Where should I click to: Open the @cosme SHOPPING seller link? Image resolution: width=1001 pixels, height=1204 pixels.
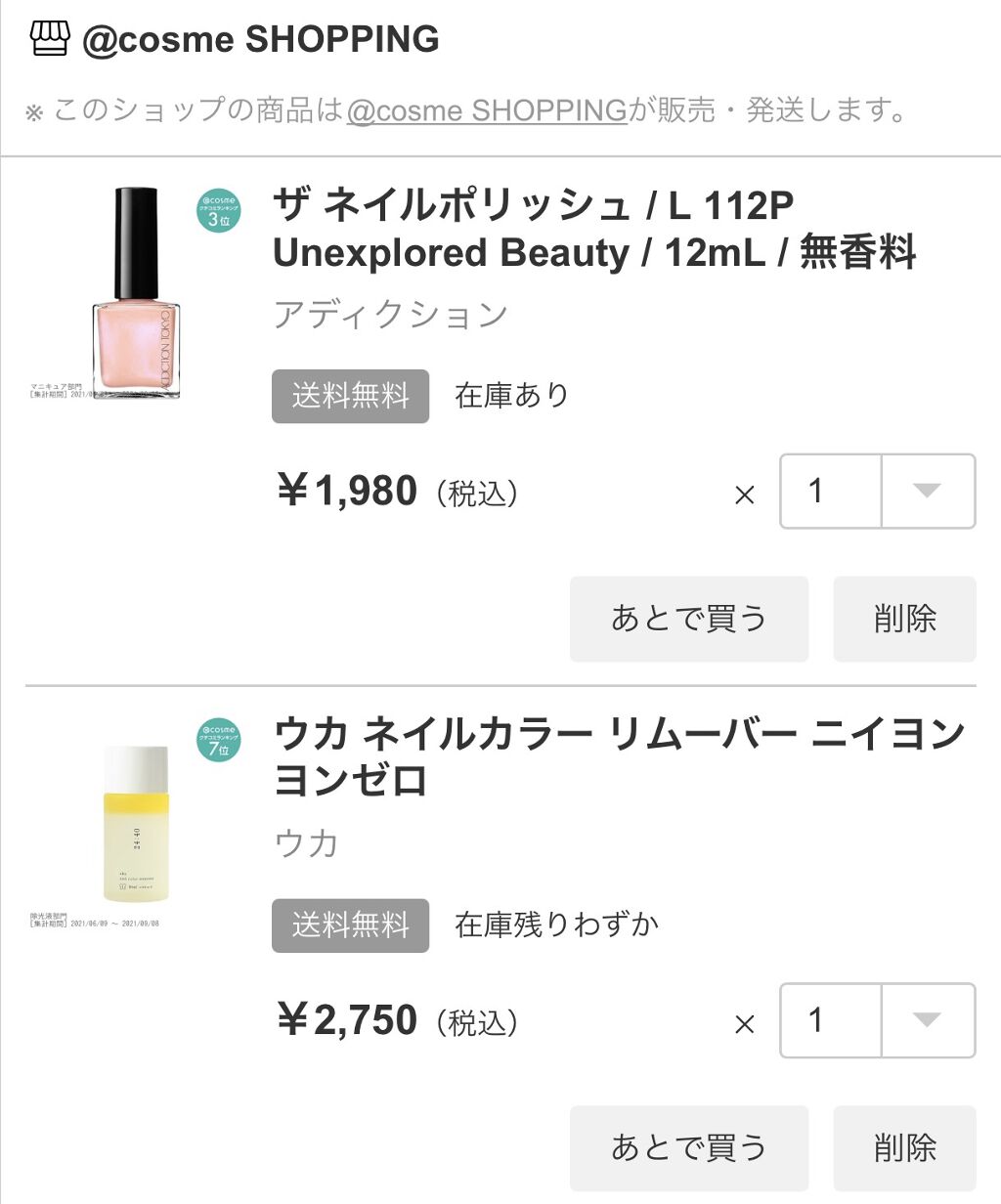pyautogui.click(x=486, y=110)
